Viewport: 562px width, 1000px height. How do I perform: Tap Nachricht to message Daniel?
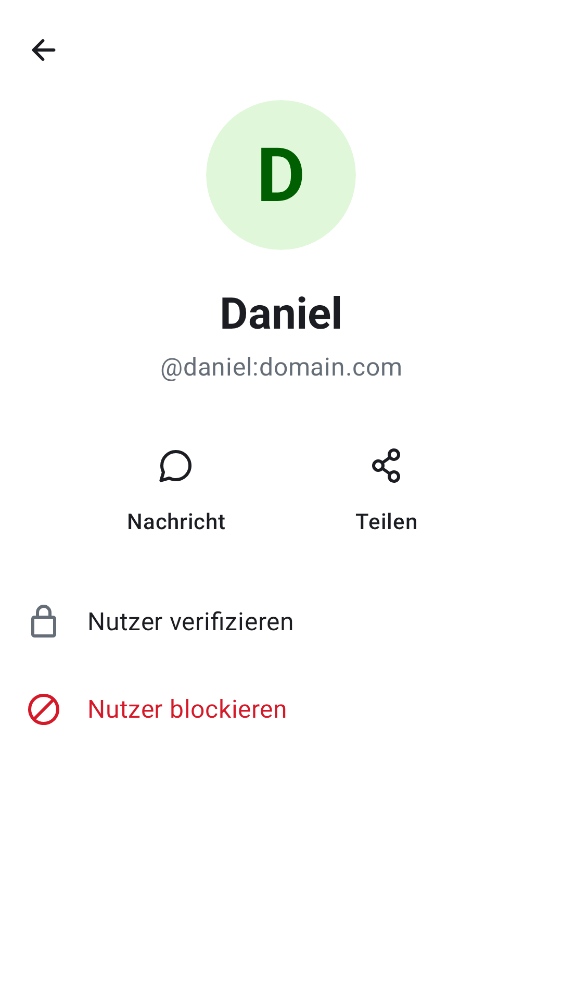[x=176, y=491]
